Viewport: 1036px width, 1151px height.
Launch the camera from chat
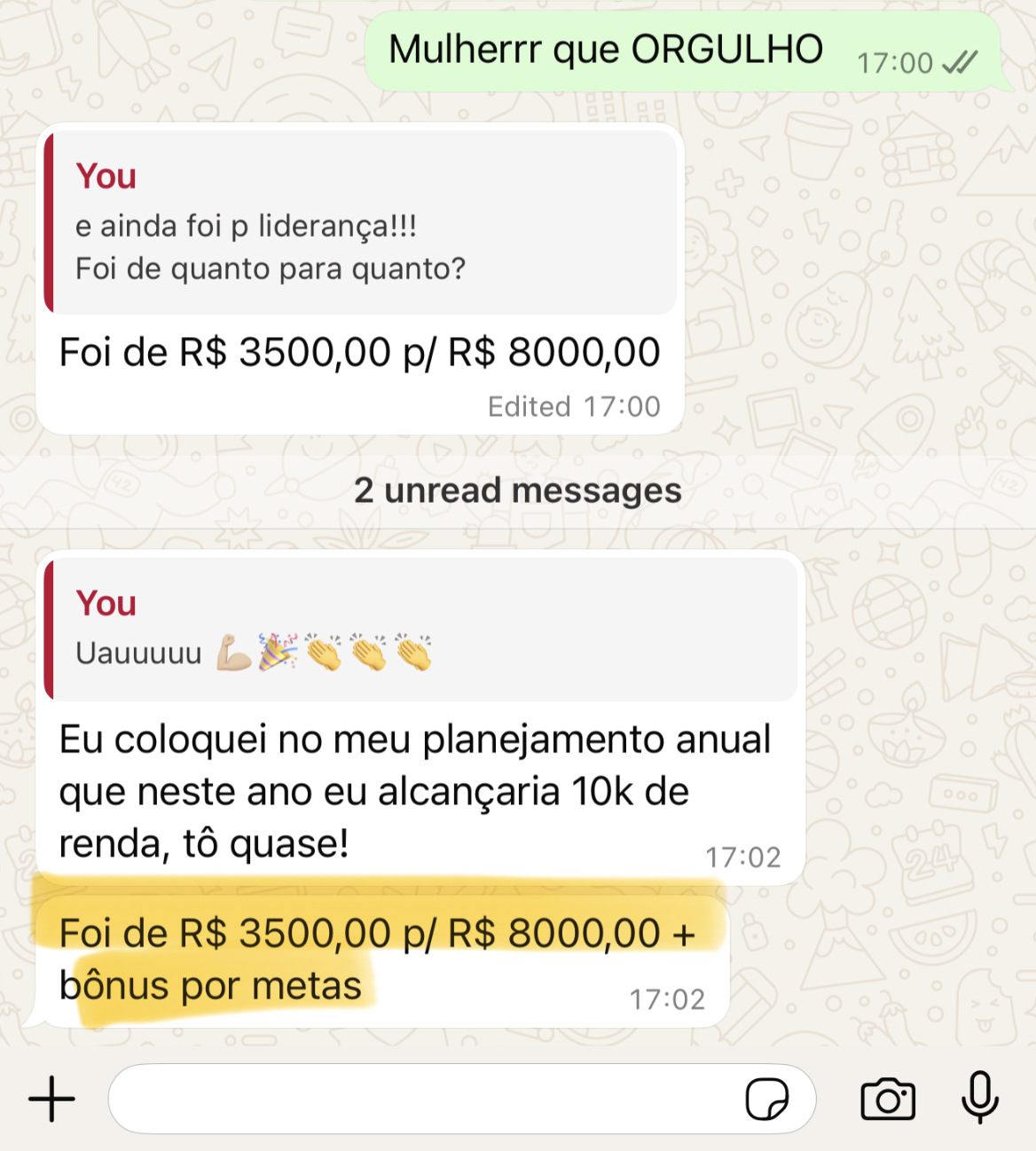(888, 1100)
